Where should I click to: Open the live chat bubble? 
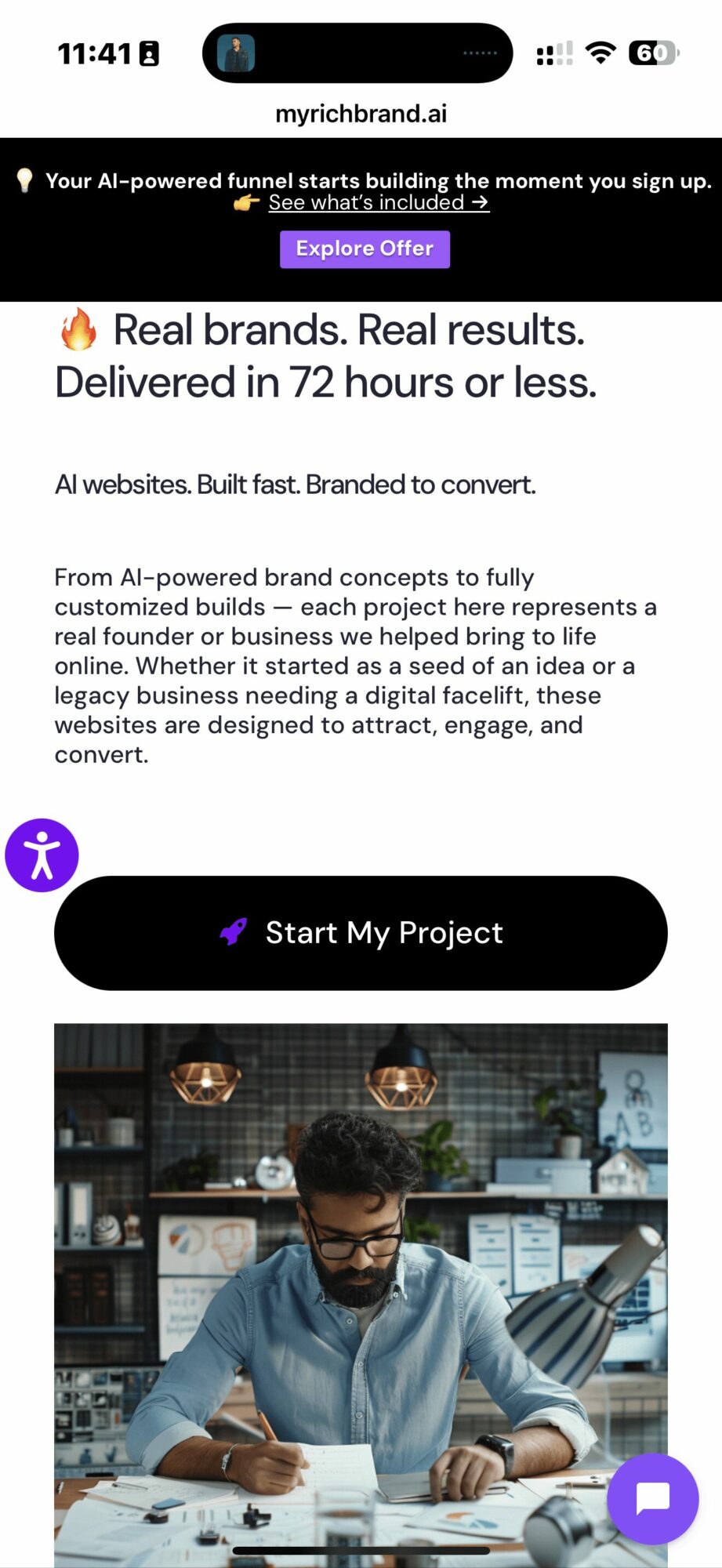652,1498
